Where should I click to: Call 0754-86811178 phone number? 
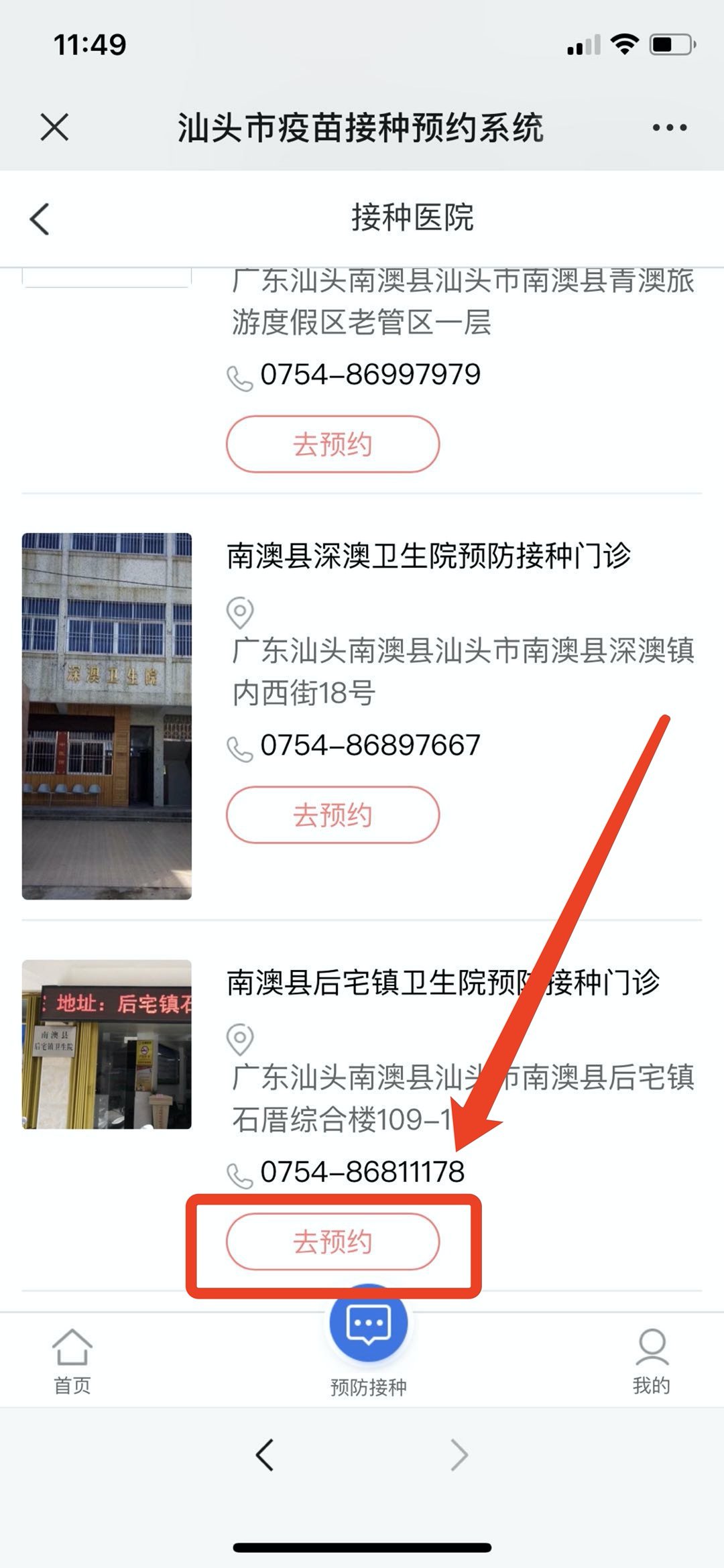click(x=362, y=1172)
